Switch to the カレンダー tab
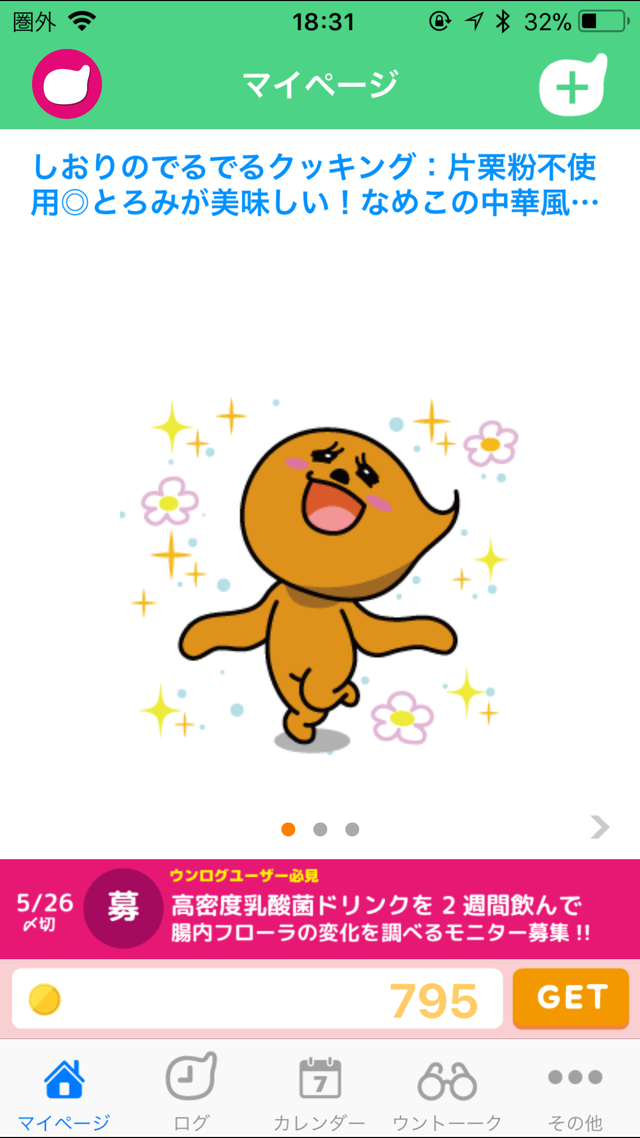This screenshot has height=1138, width=640. coord(319,1092)
